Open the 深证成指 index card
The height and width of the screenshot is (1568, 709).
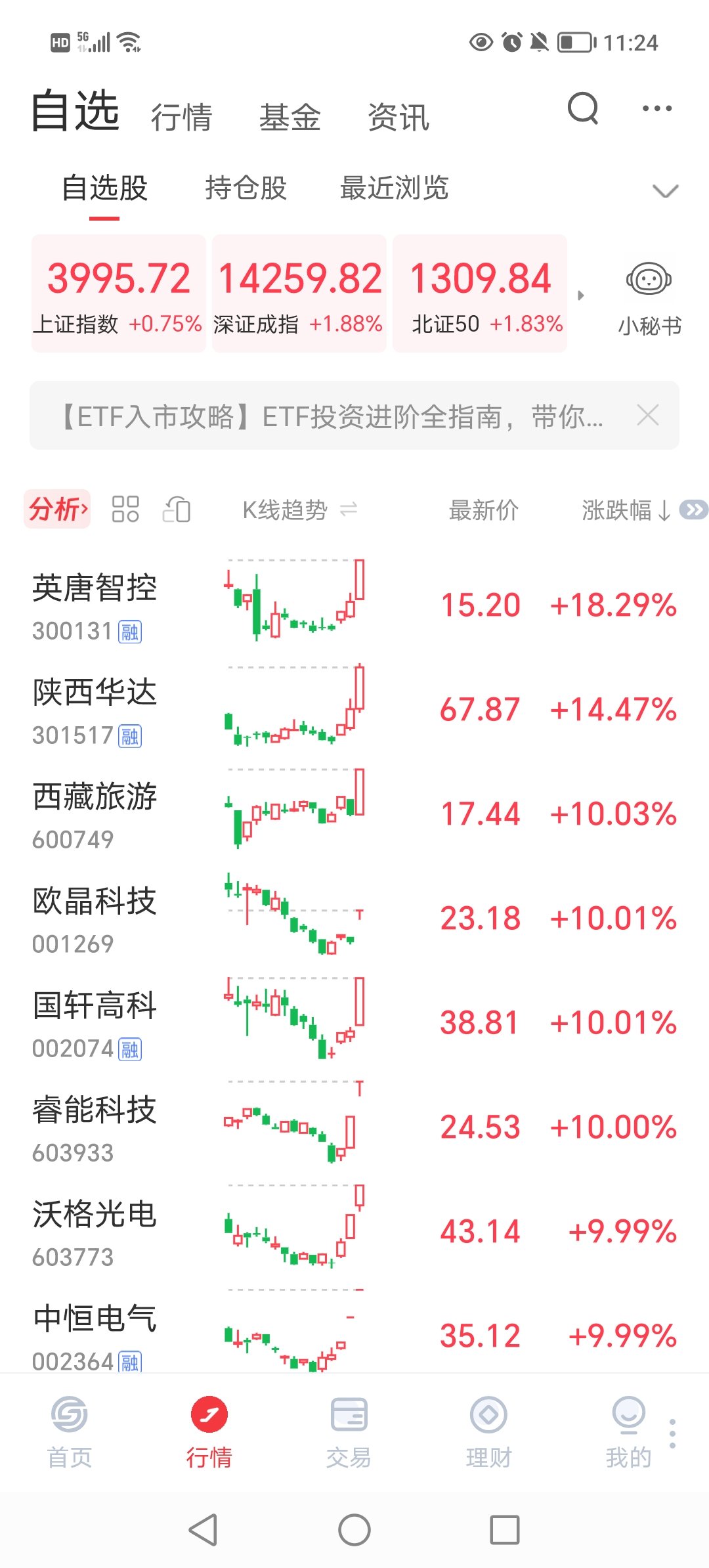299,294
